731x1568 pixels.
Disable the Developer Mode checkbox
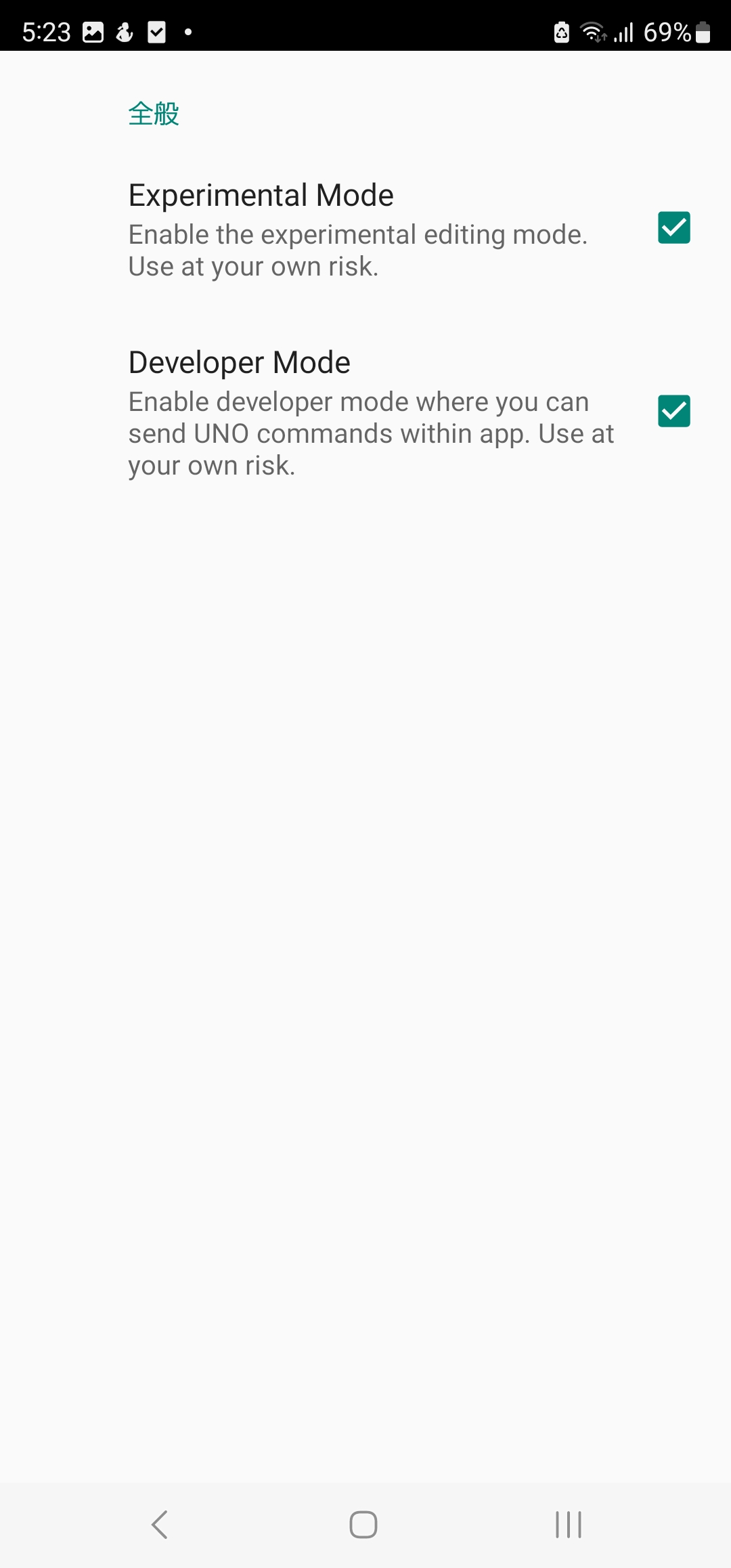(673, 412)
